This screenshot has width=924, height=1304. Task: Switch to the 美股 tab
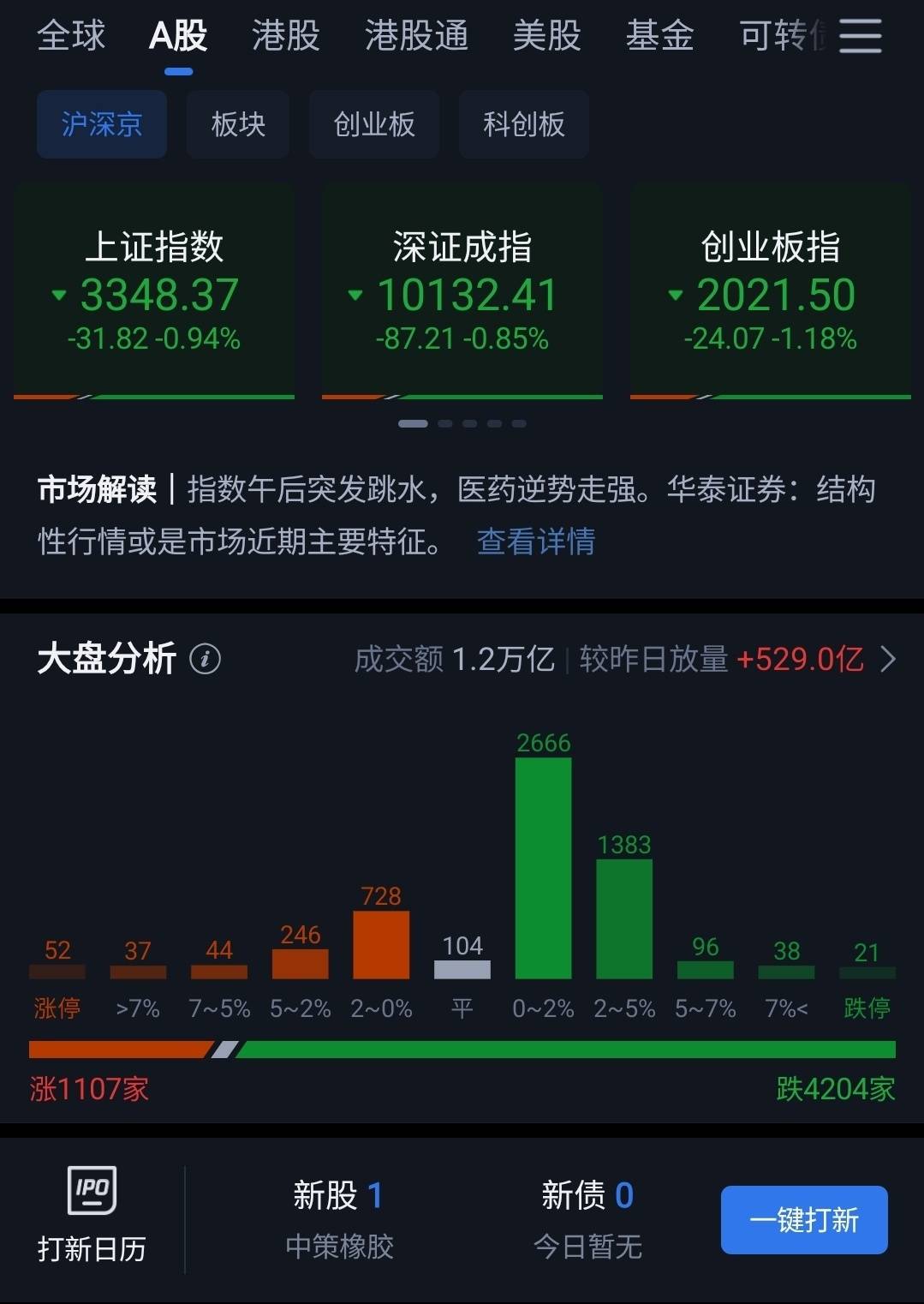(x=546, y=38)
